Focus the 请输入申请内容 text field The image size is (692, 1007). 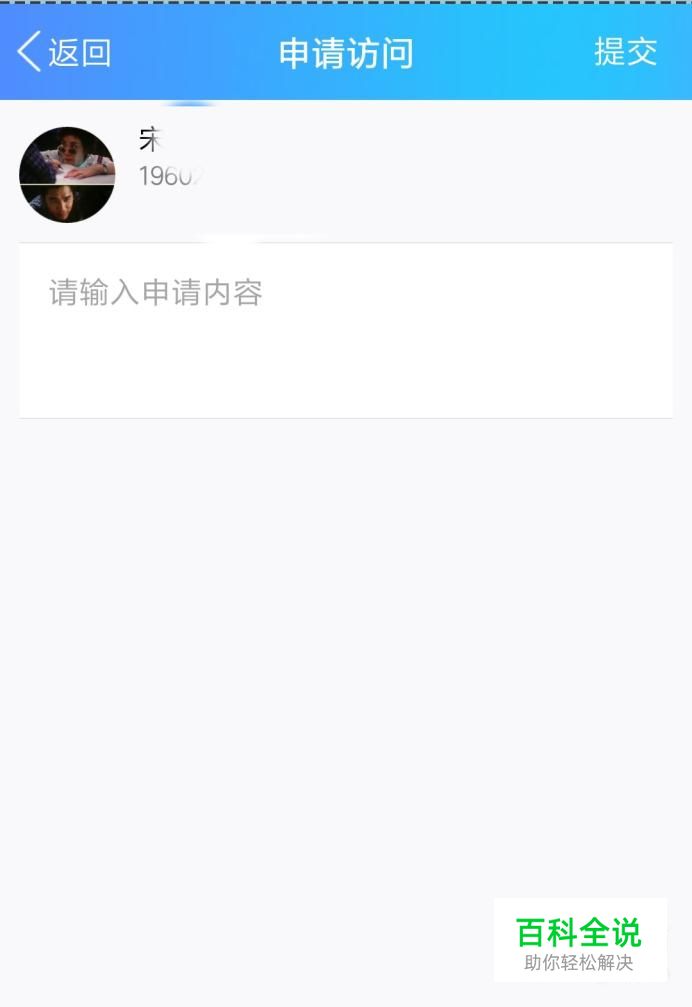[345, 330]
